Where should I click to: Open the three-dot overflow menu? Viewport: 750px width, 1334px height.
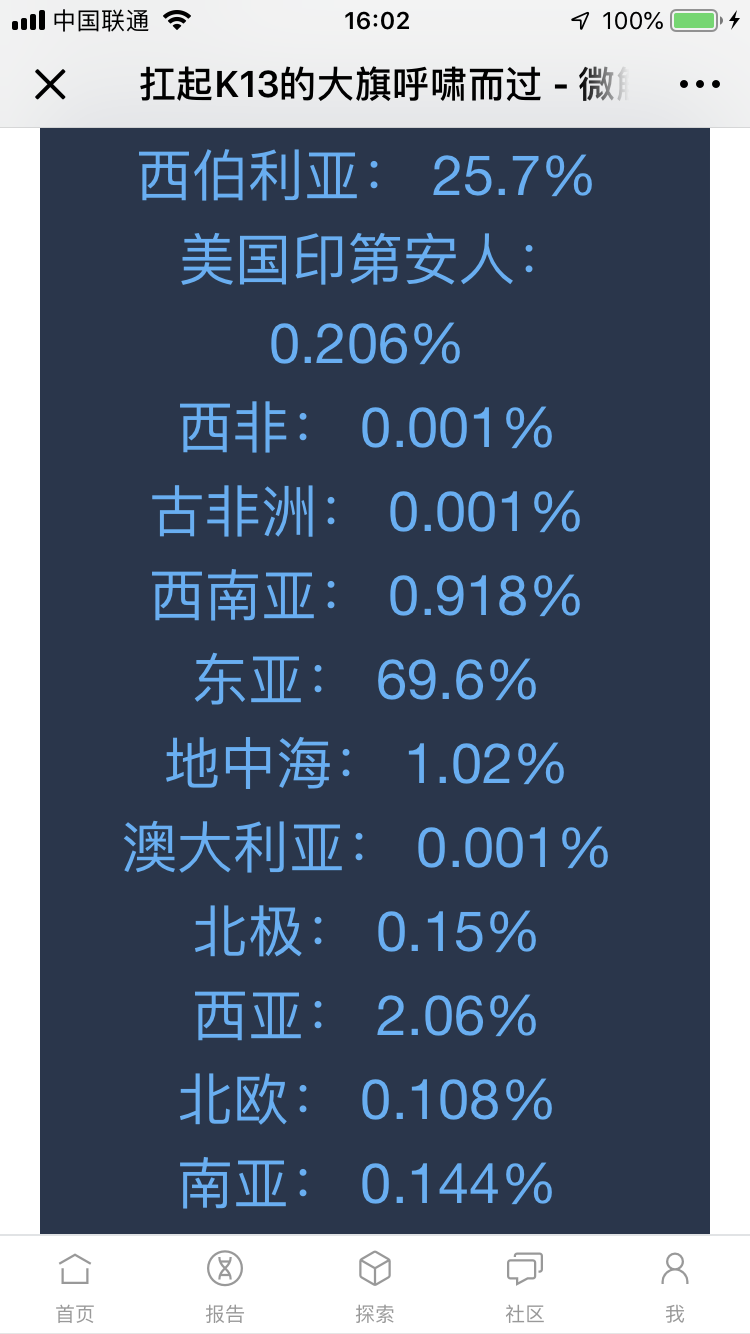tap(700, 85)
